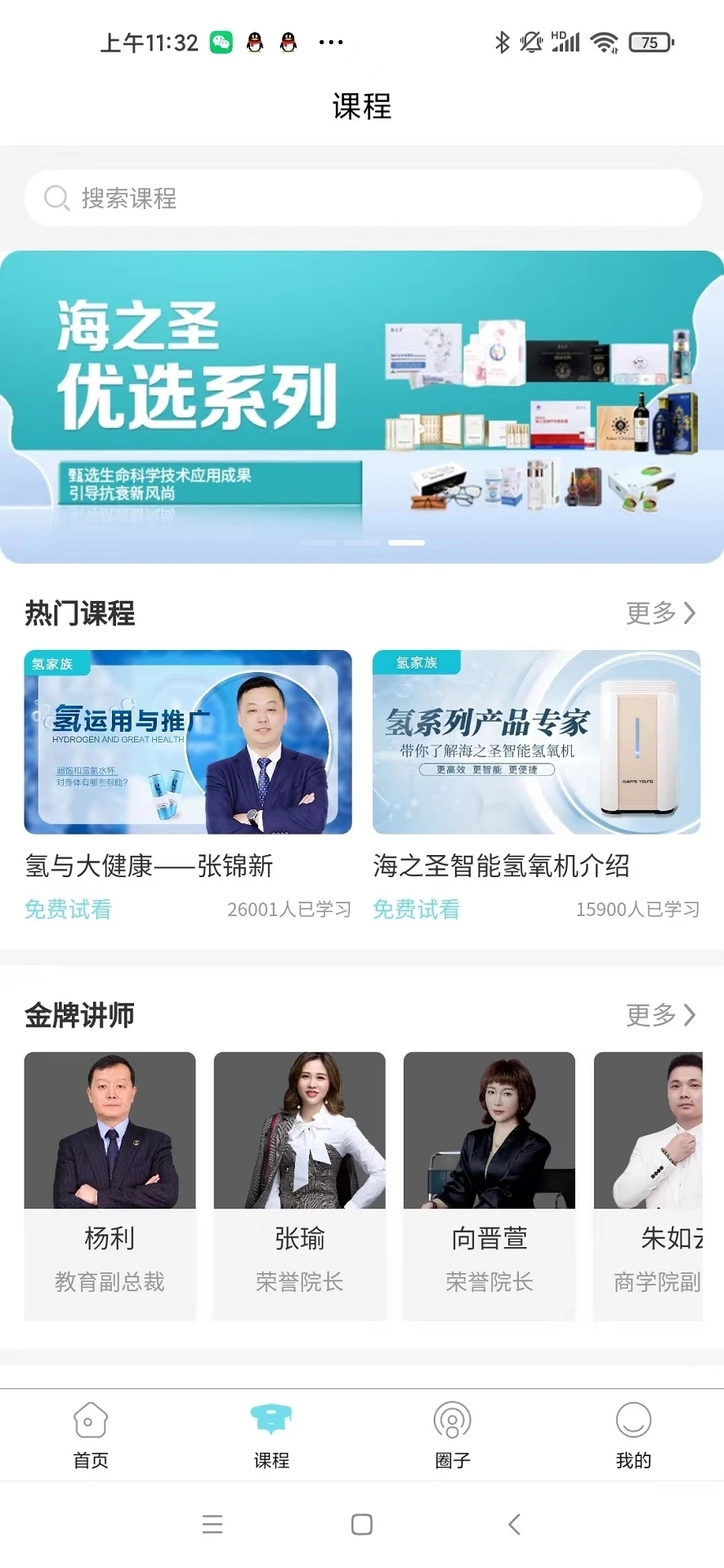Expand 更多 next to 金牌讲师 section
Viewport: 724px width, 1568px height.
pos(650,1015)
